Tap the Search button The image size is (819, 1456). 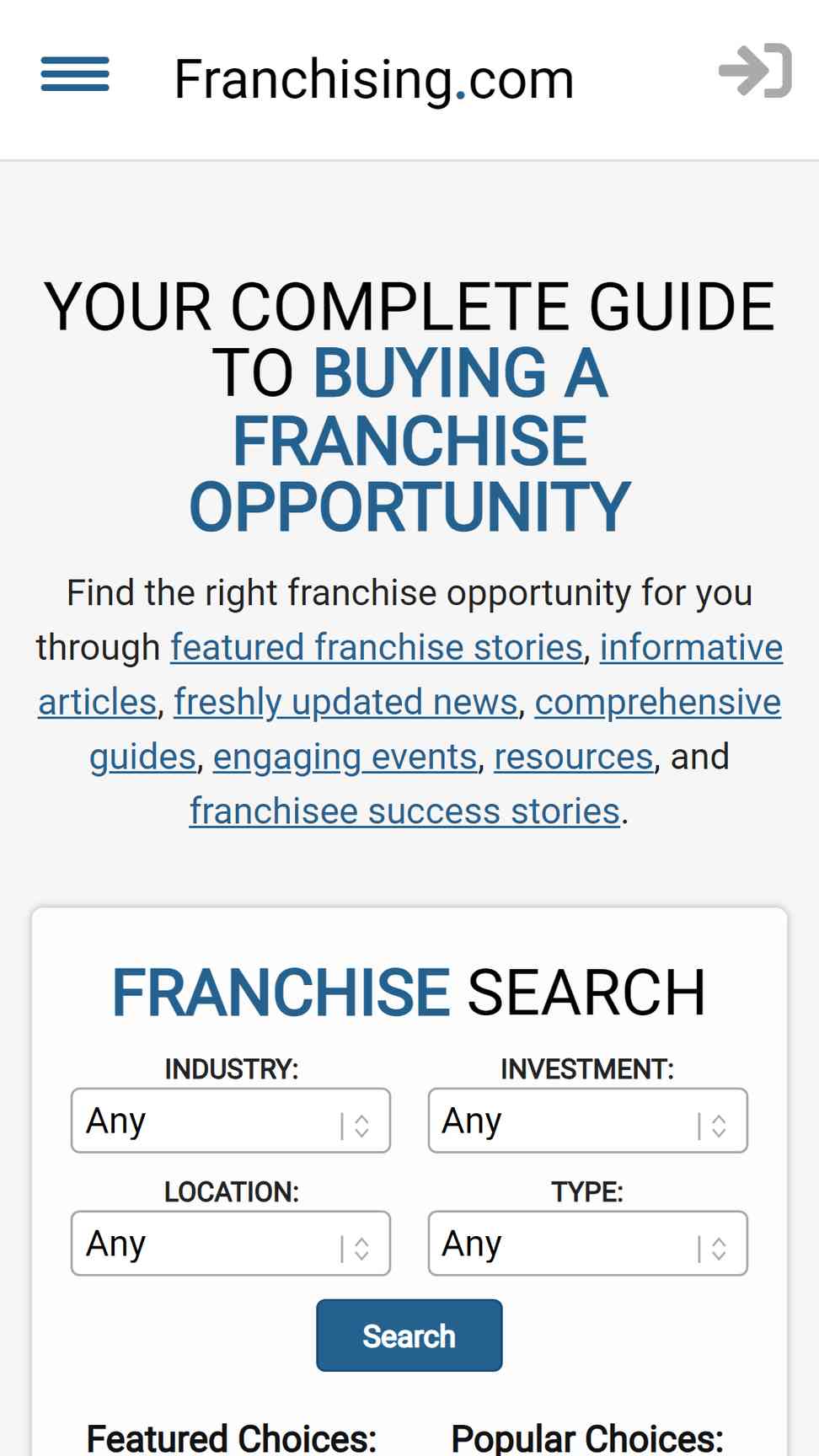[x=409, y=1336]
